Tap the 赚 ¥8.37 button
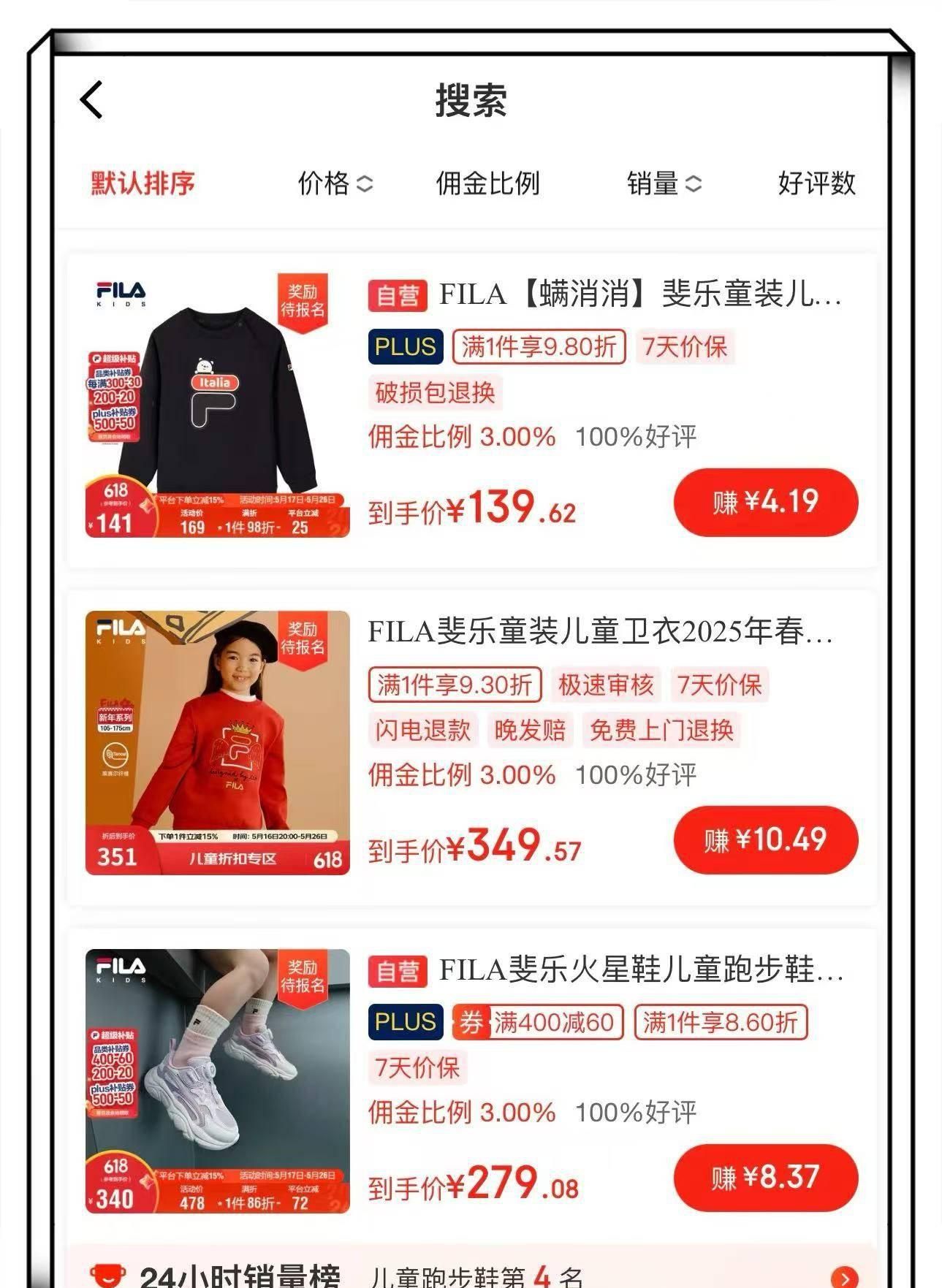 point(765,1178)
